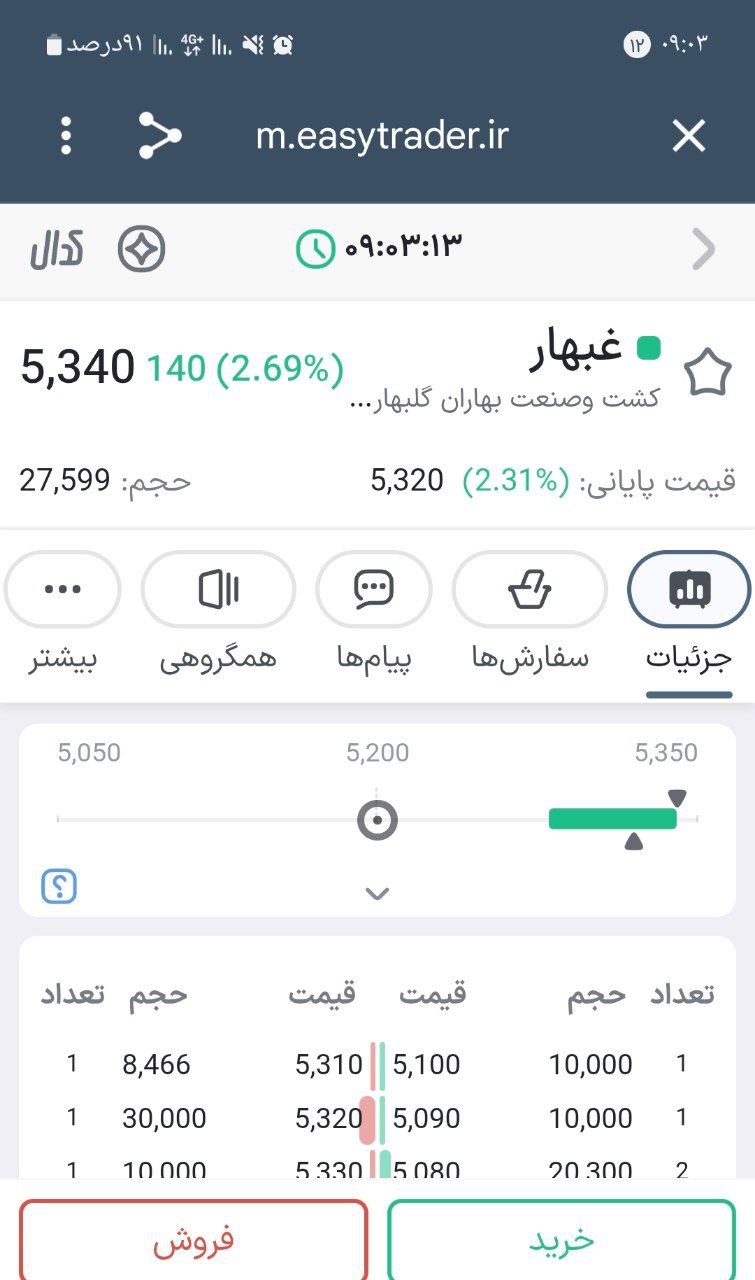Open the help question-mark icon
Image resolution: width=755 pixels, height=1280 pixels.
coord(59,886)
